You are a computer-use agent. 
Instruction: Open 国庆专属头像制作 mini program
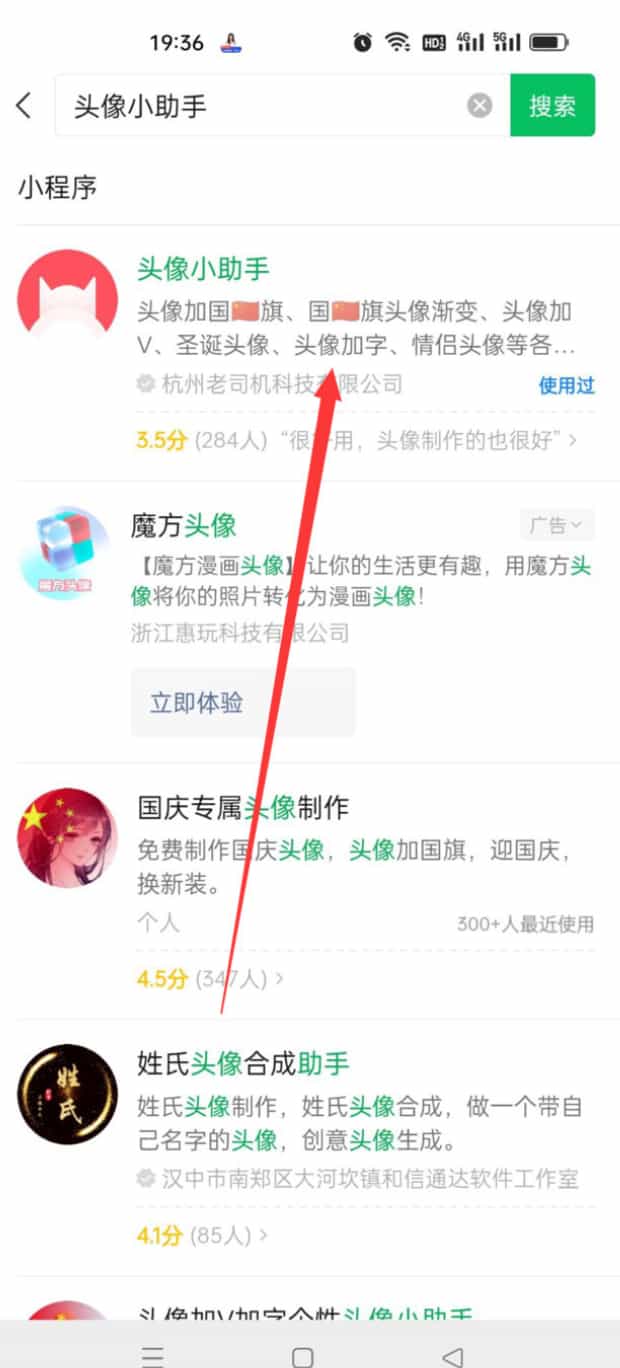[x=243, y=807]
